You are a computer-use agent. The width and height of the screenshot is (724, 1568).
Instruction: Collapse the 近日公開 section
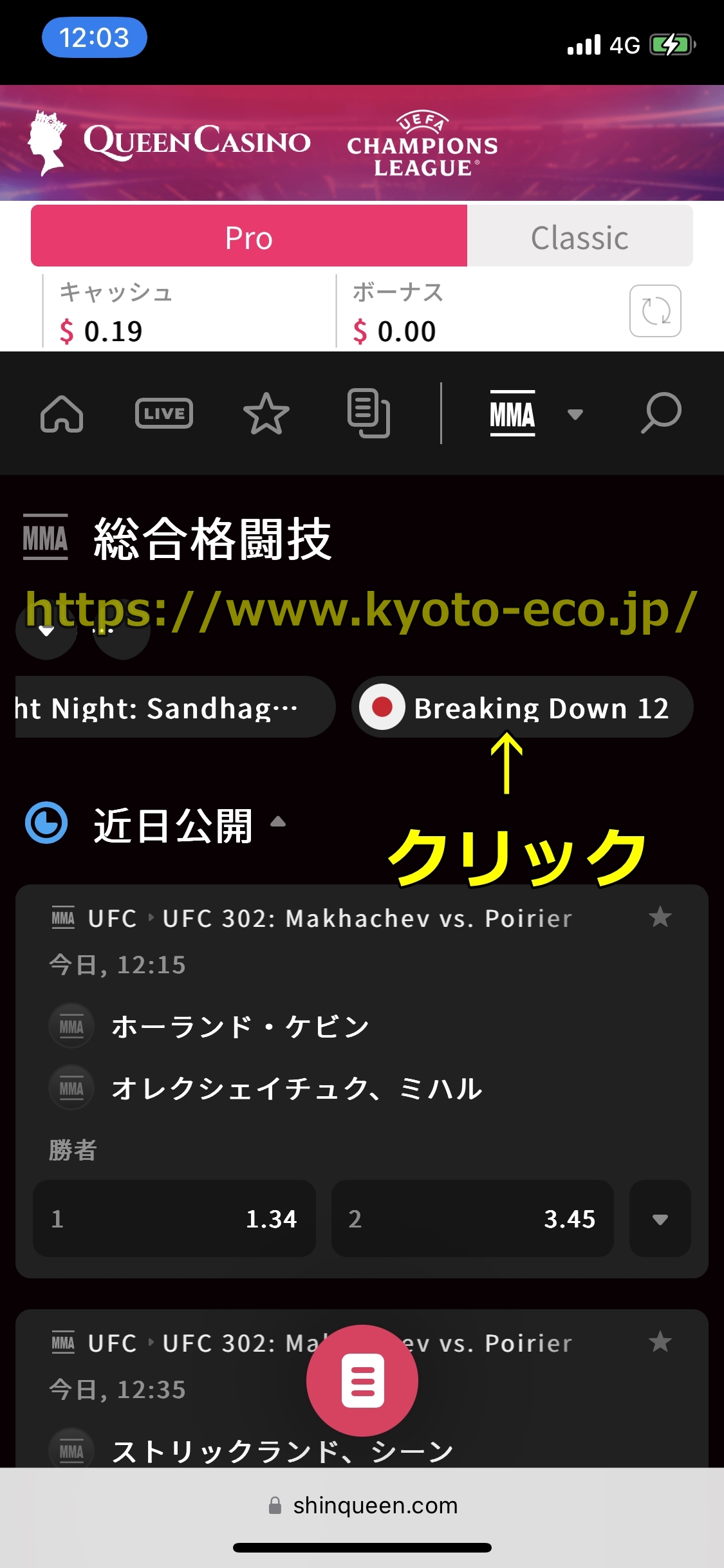pyautogui.click(x=278, y=822)
